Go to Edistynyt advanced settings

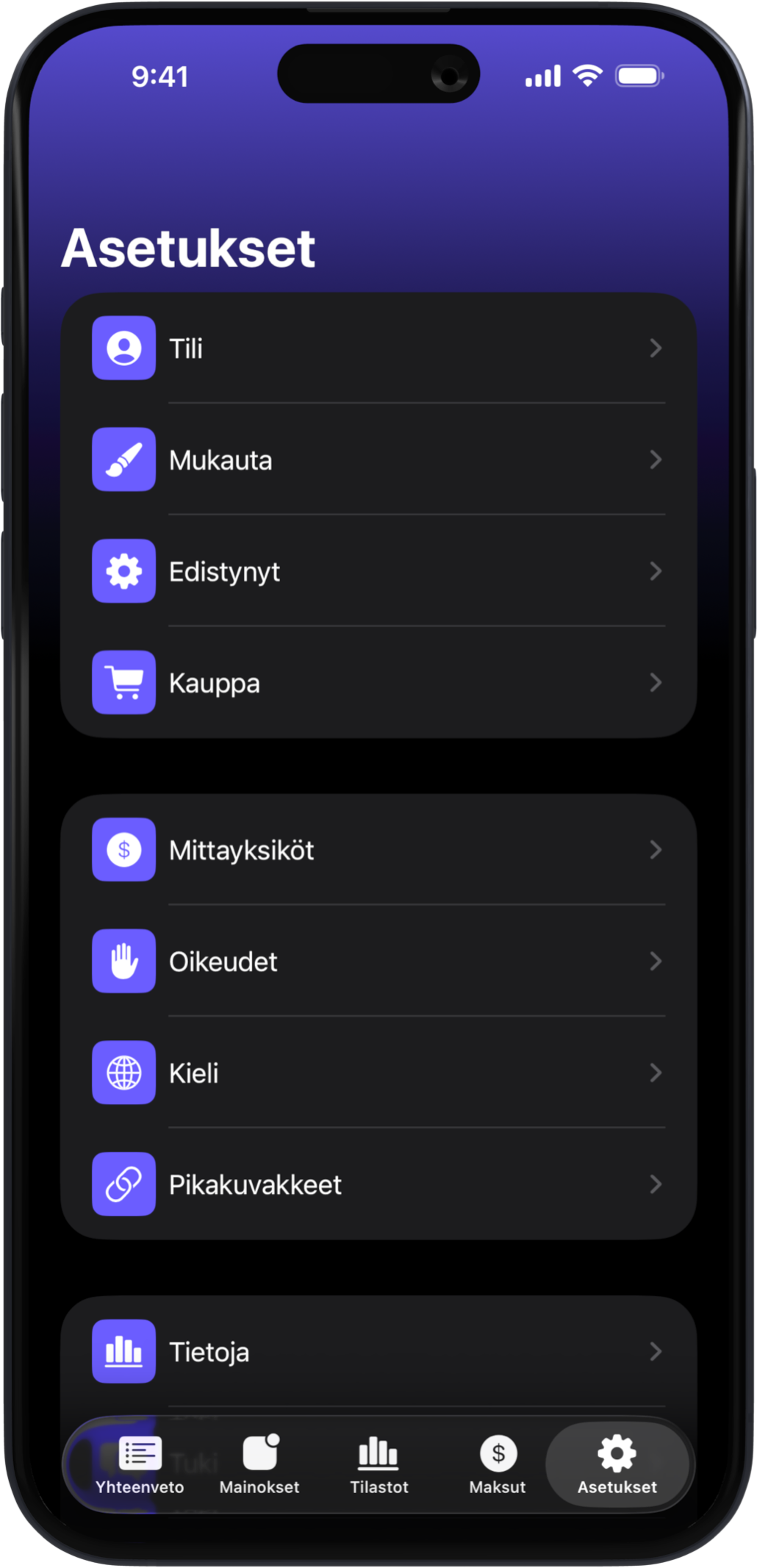pos(378,571)
